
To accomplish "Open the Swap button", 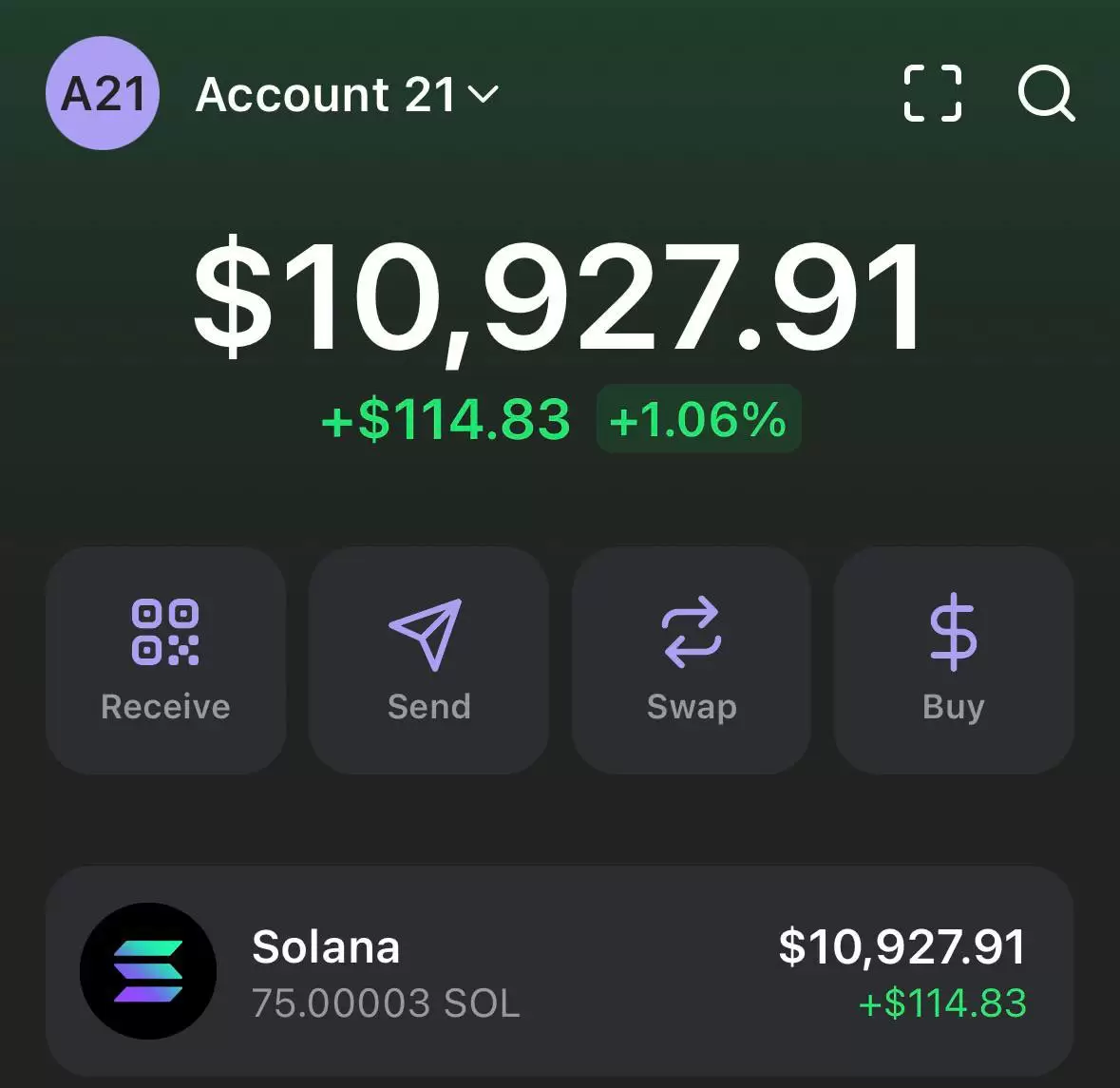I will pyautogui.click(x=691, y=659).
